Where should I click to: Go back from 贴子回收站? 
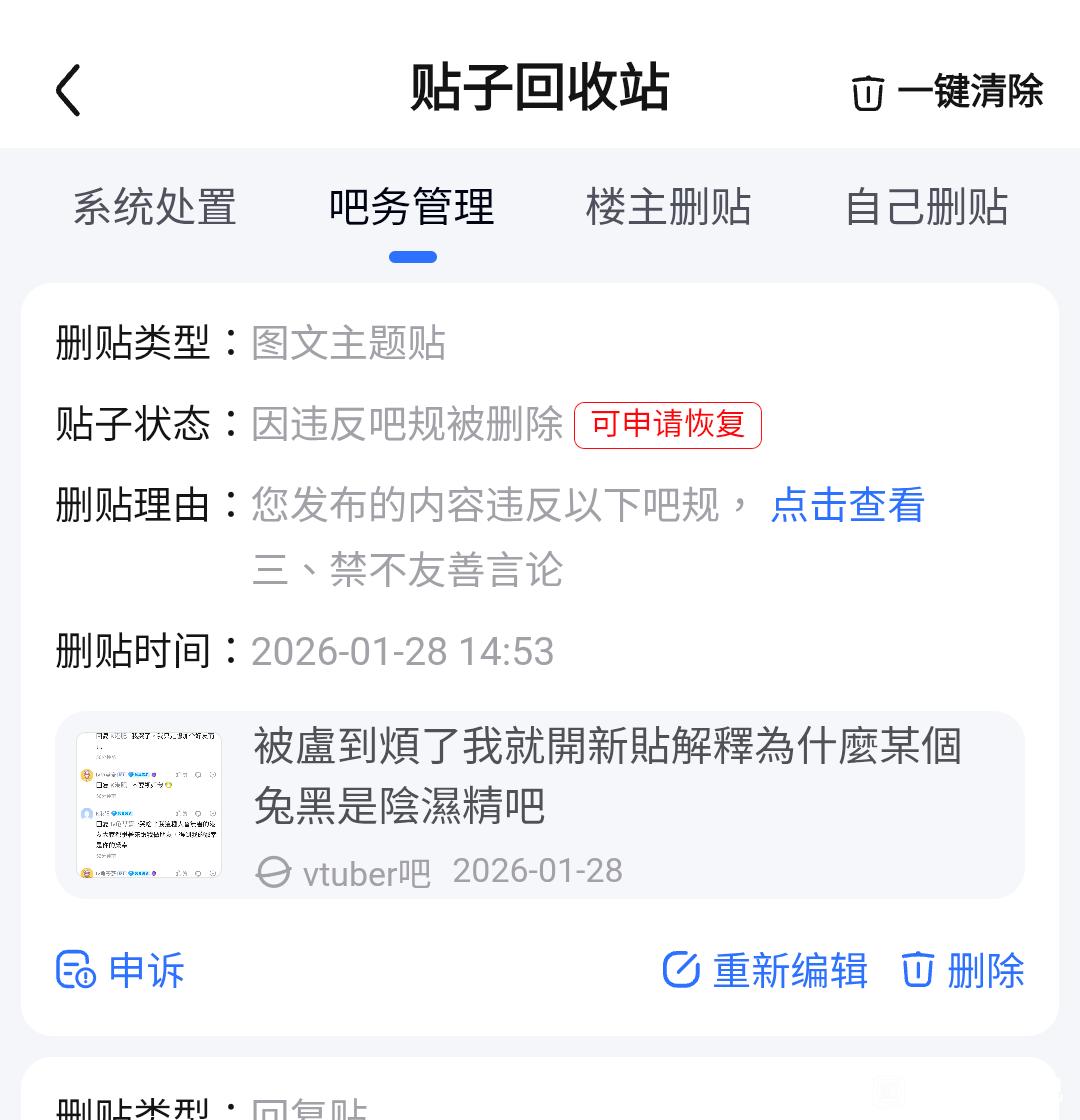coord(68,91)
